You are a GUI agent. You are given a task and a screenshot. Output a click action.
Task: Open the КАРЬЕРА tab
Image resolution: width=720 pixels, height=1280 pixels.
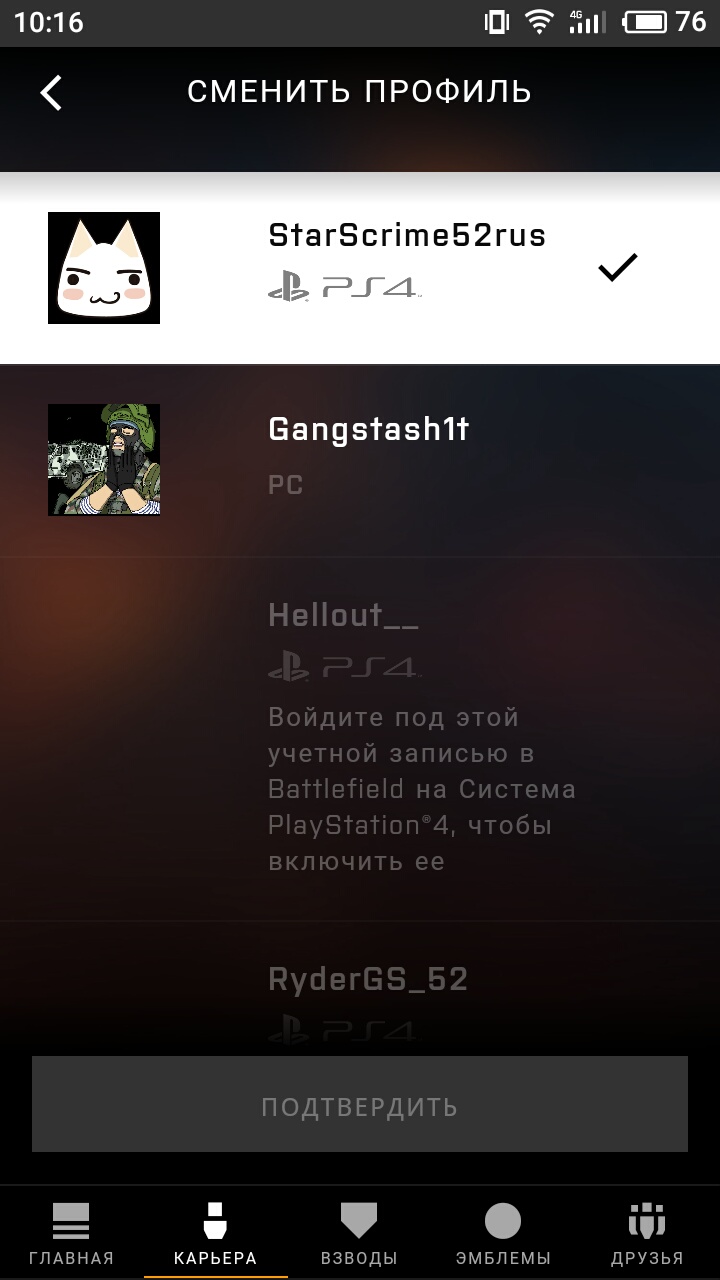[x=215, y=1233]
